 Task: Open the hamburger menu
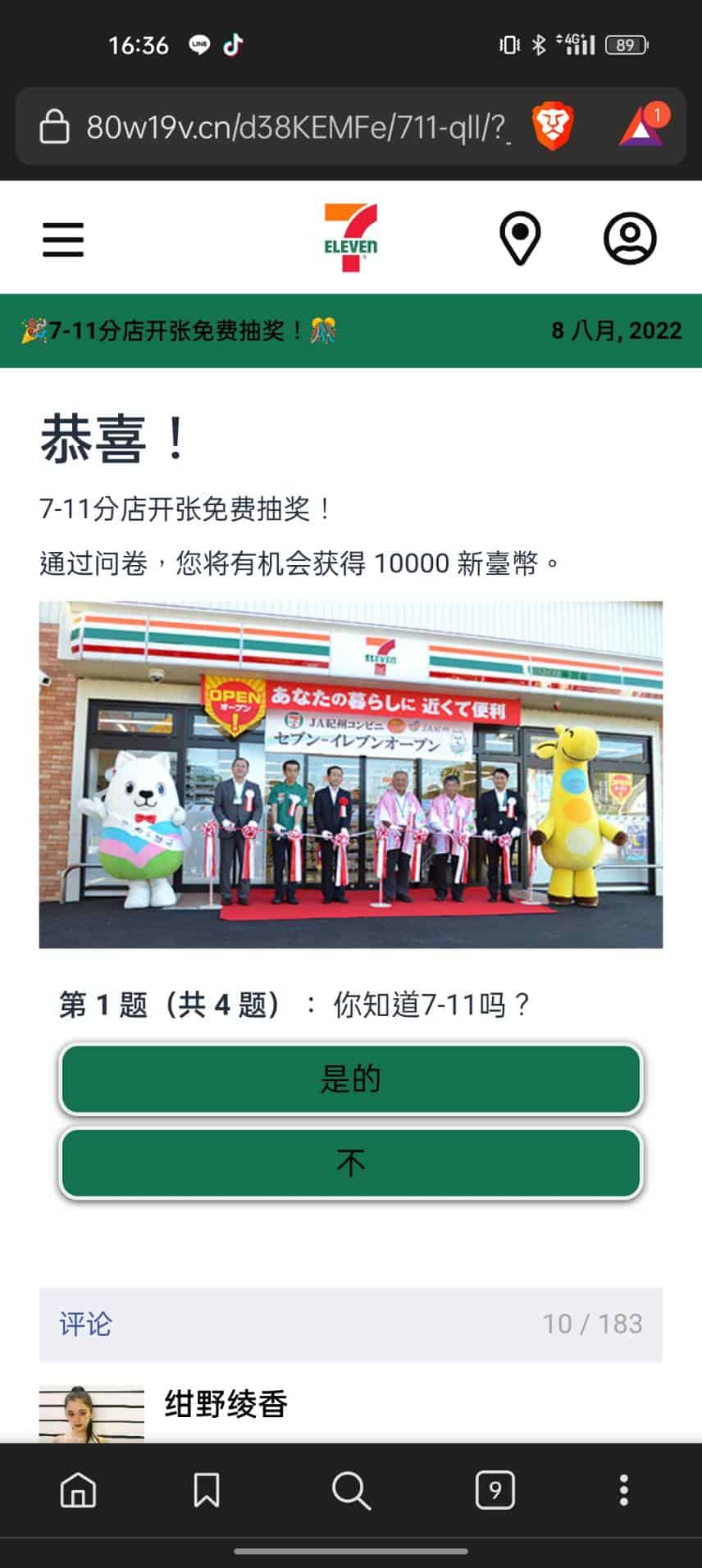coord(63,239)
